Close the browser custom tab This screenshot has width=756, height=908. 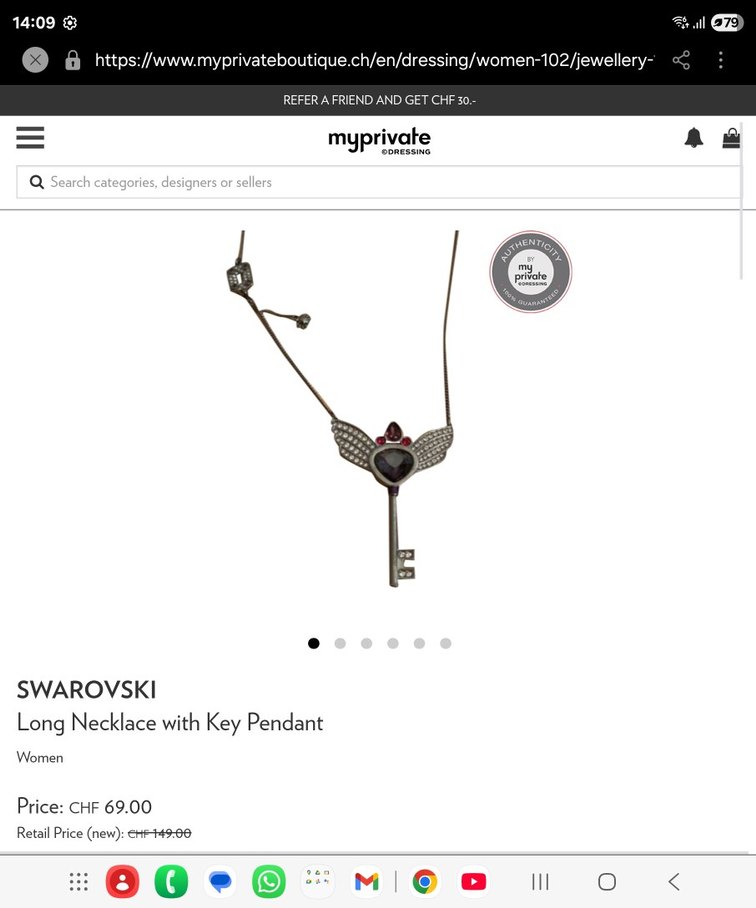tap(35, 60)
